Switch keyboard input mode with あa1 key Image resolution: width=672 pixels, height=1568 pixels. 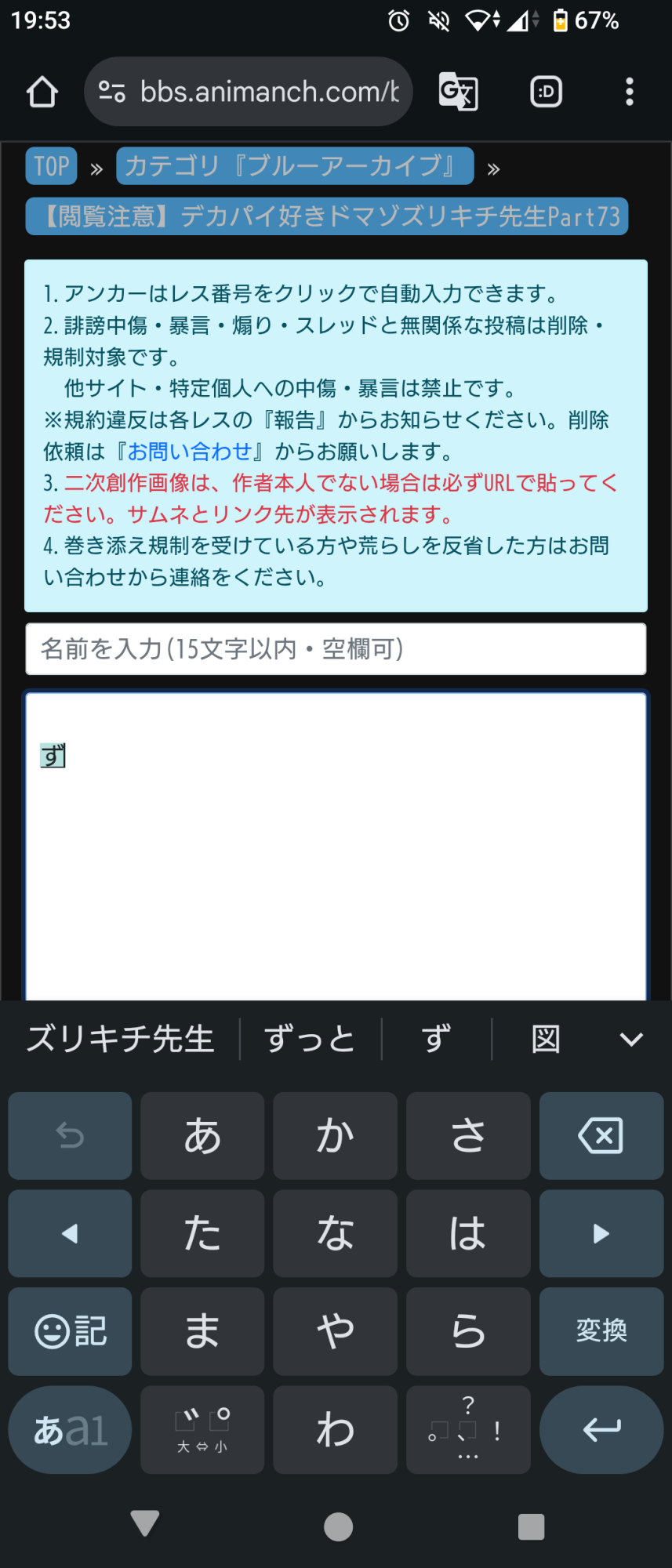point(70,1429)
